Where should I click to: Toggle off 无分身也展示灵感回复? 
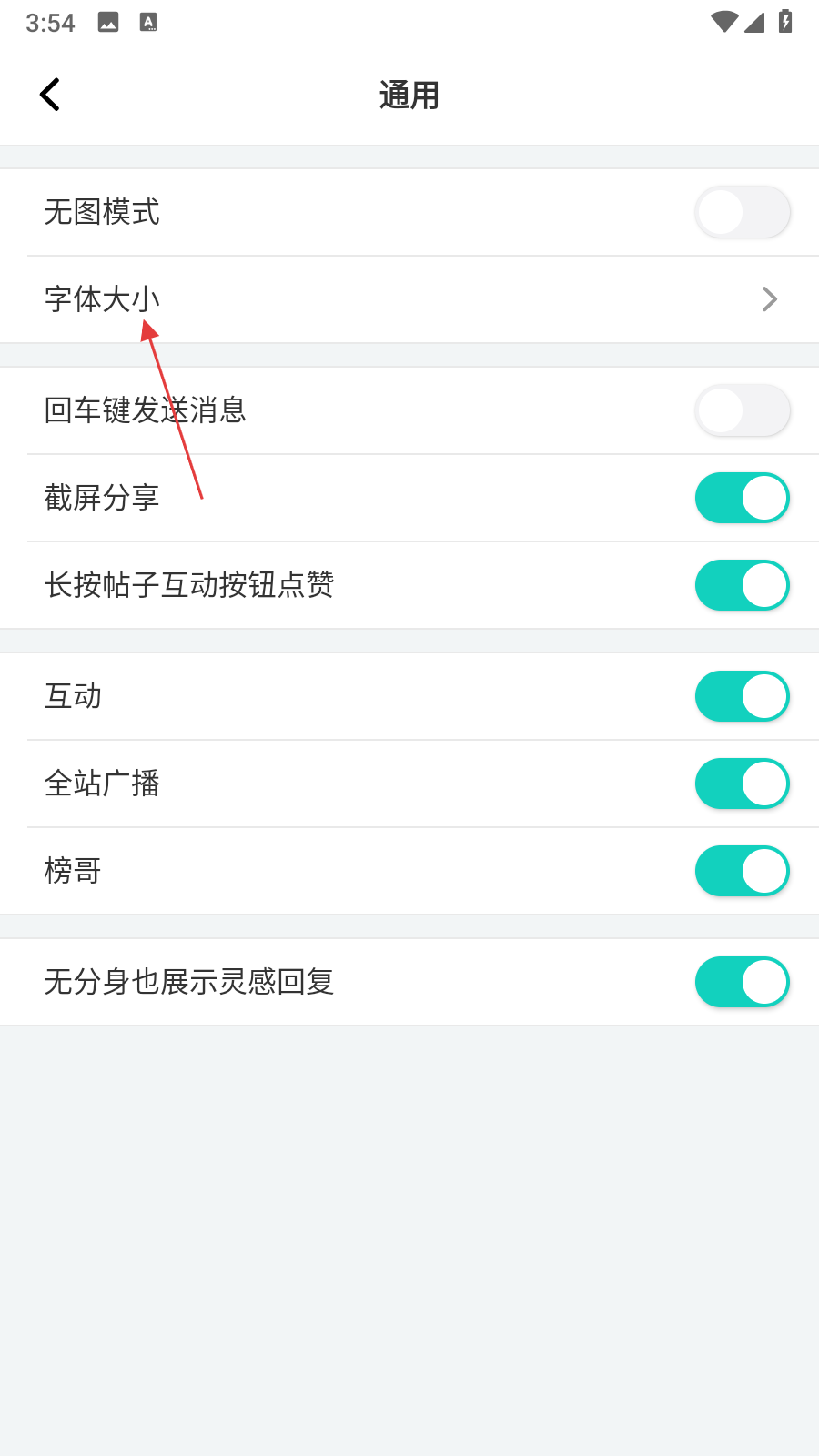[742, 982]
